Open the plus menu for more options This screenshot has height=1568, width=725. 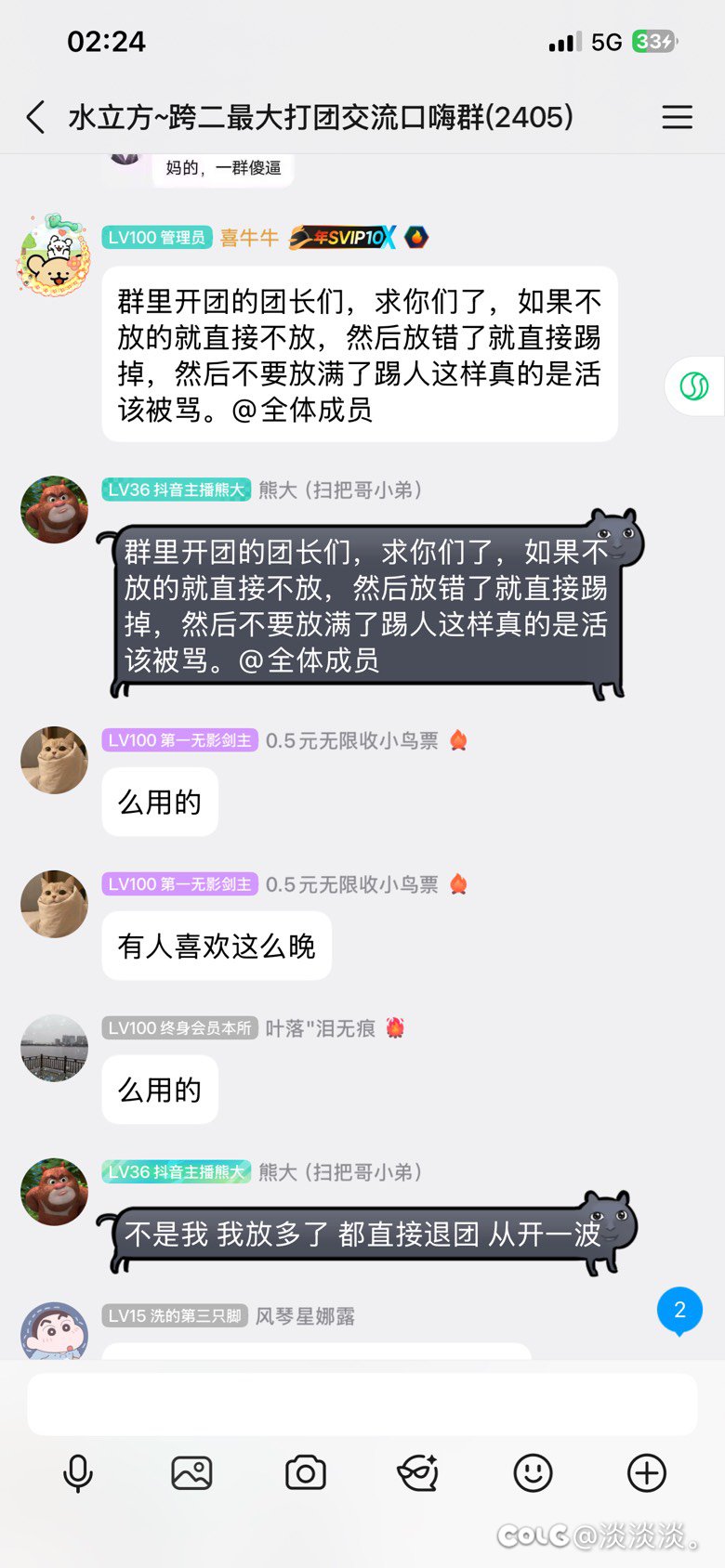point(647,1473)
